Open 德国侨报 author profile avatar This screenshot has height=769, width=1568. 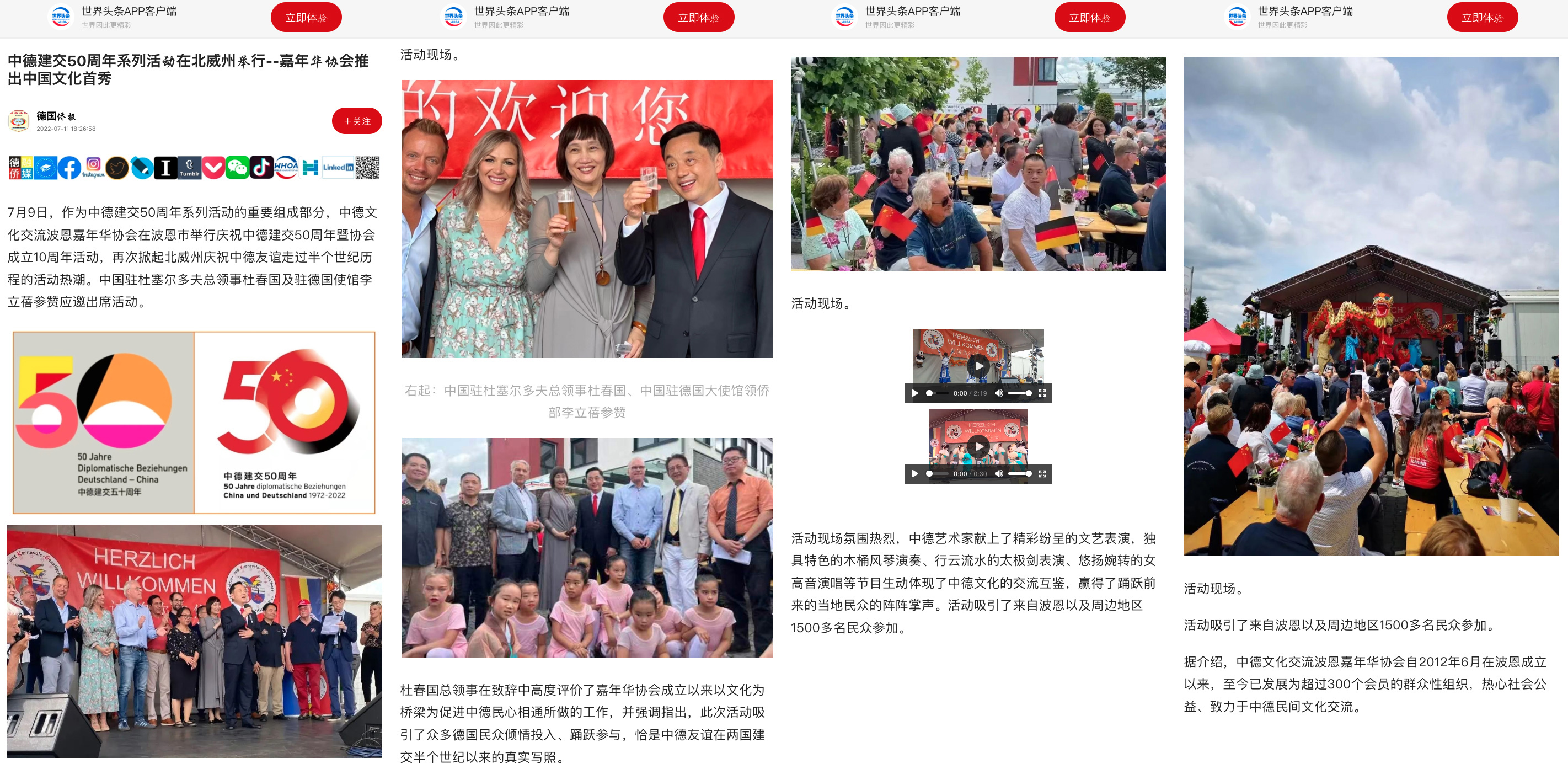pyautogui.click(x=19, y=121)
